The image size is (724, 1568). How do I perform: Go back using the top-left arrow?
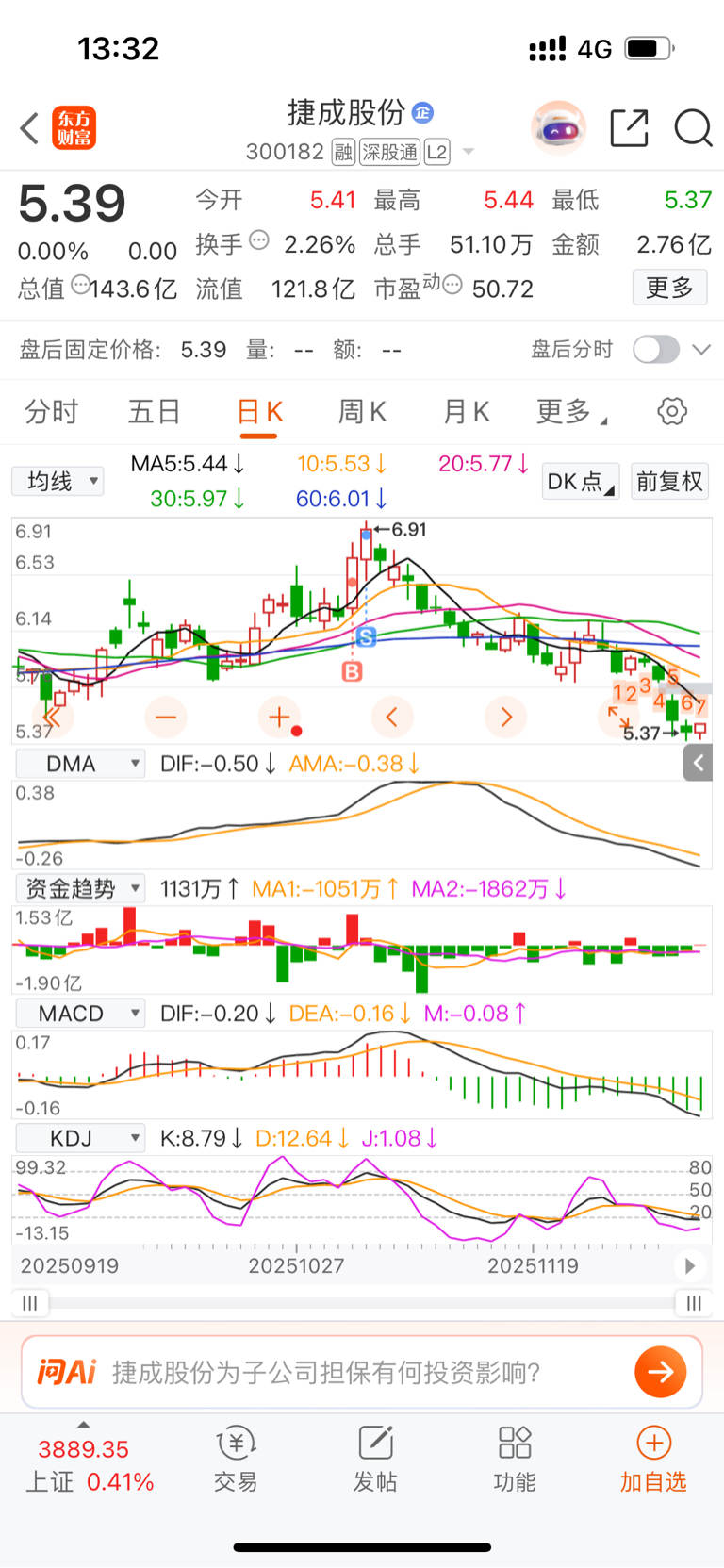(29, 128)
